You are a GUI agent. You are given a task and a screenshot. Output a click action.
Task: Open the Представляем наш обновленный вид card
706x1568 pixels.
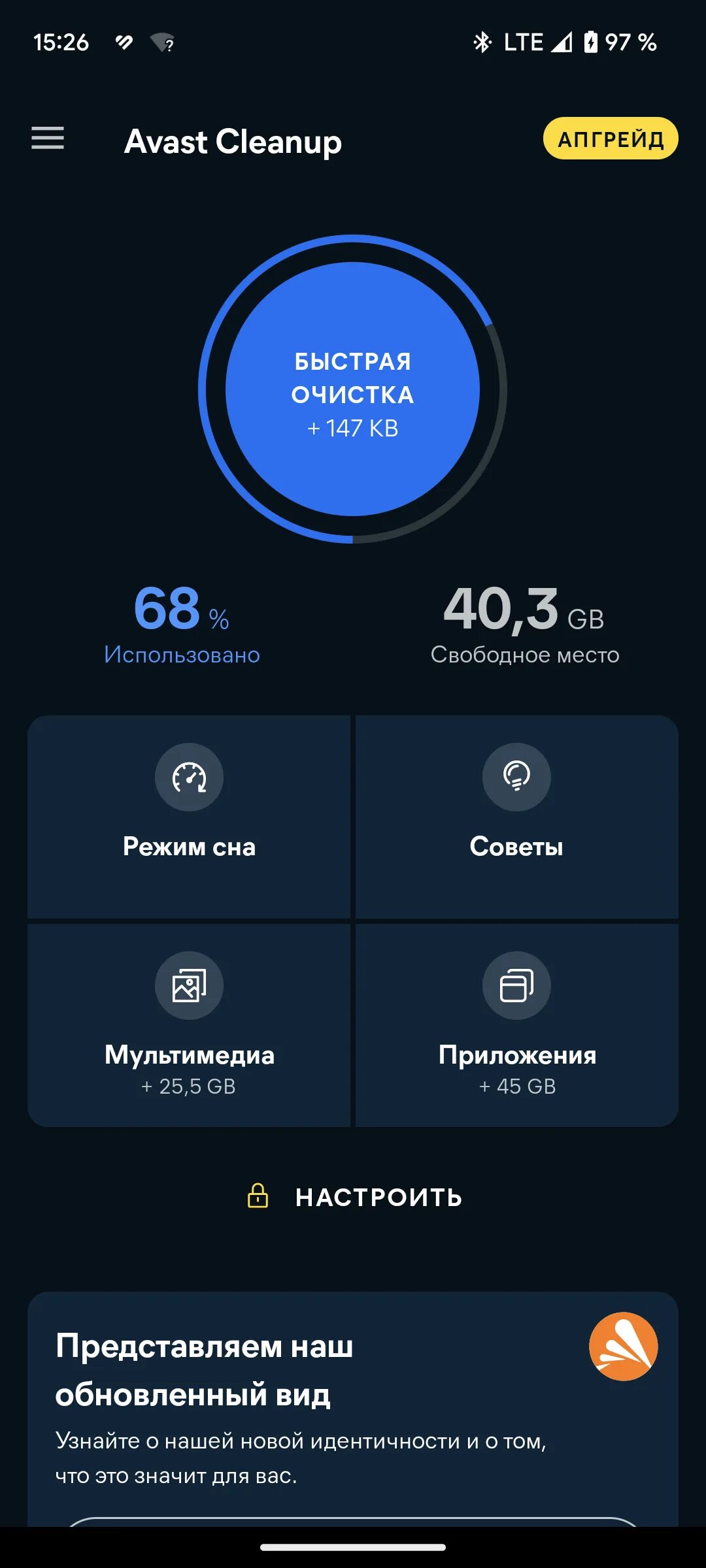(x=353, y=1409)
